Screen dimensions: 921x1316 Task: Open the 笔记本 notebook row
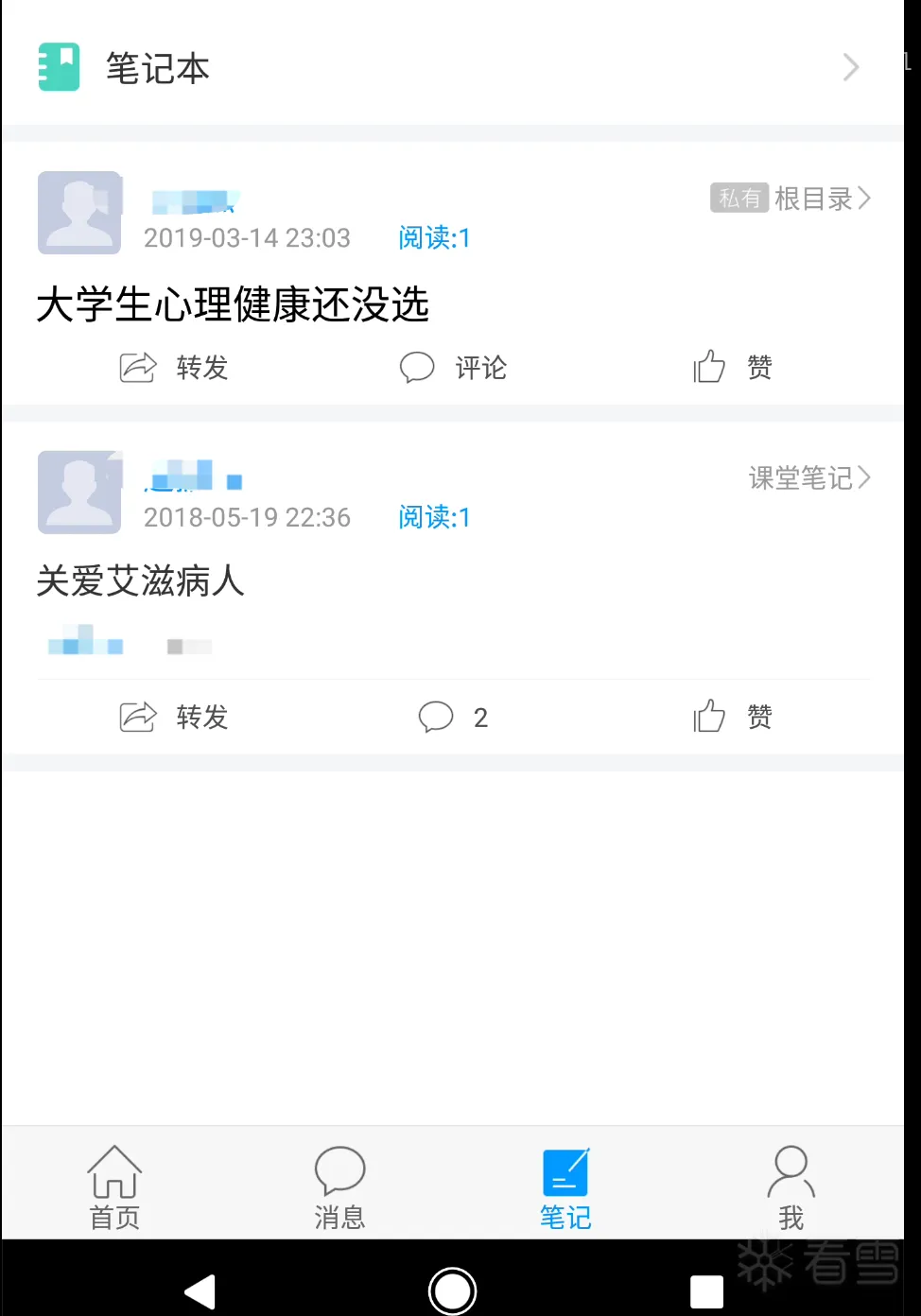pos(452,67)
